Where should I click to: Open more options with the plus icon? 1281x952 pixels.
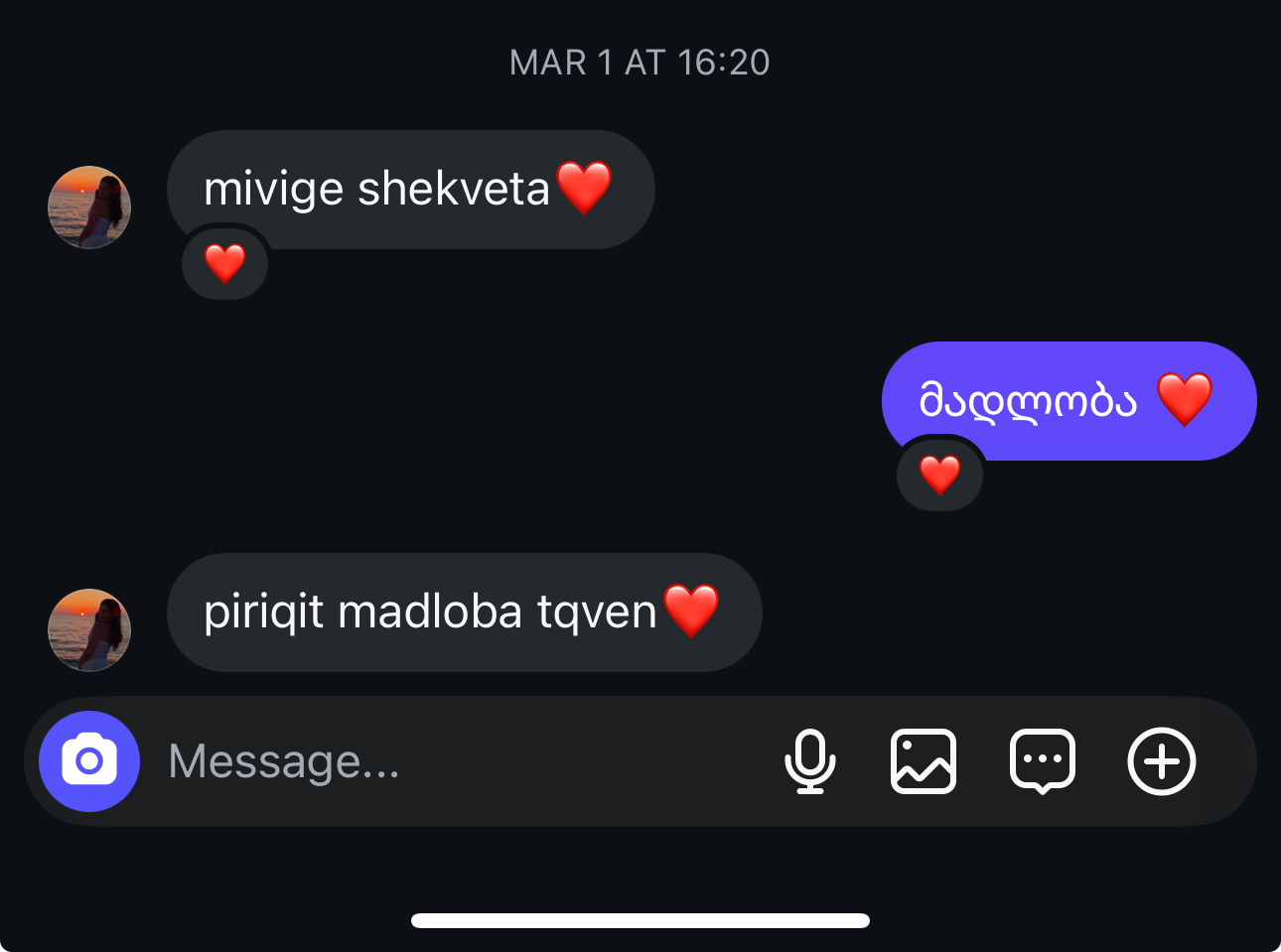pos(1162,761)
